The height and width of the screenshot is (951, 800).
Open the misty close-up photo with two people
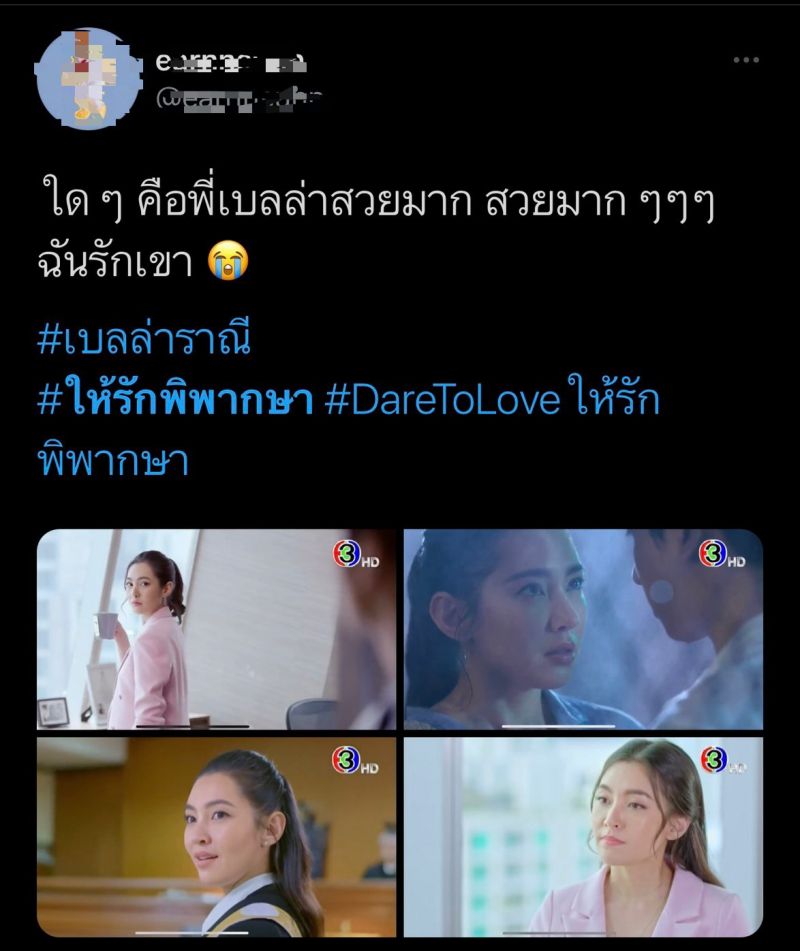(583, 629)
